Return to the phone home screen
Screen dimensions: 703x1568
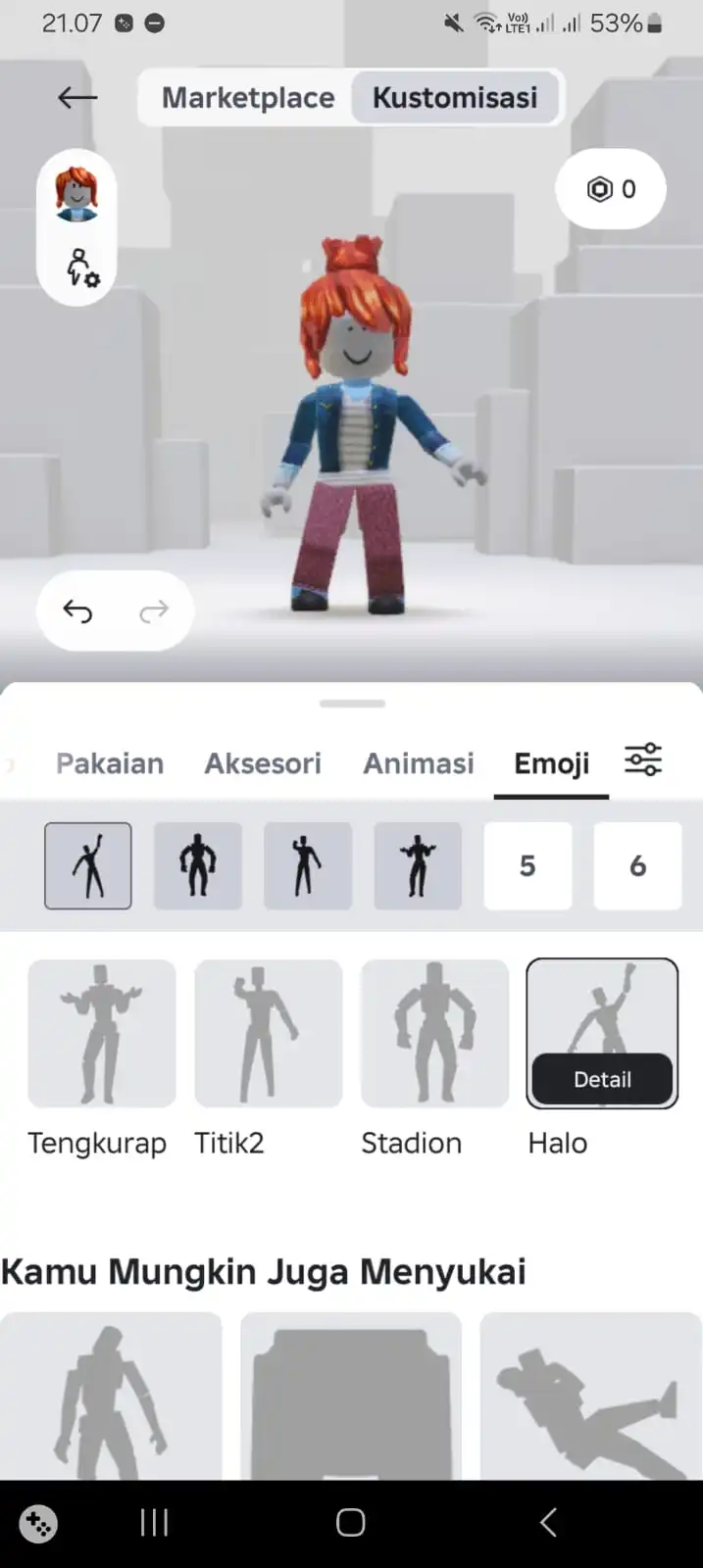(x=350, y=1522)
